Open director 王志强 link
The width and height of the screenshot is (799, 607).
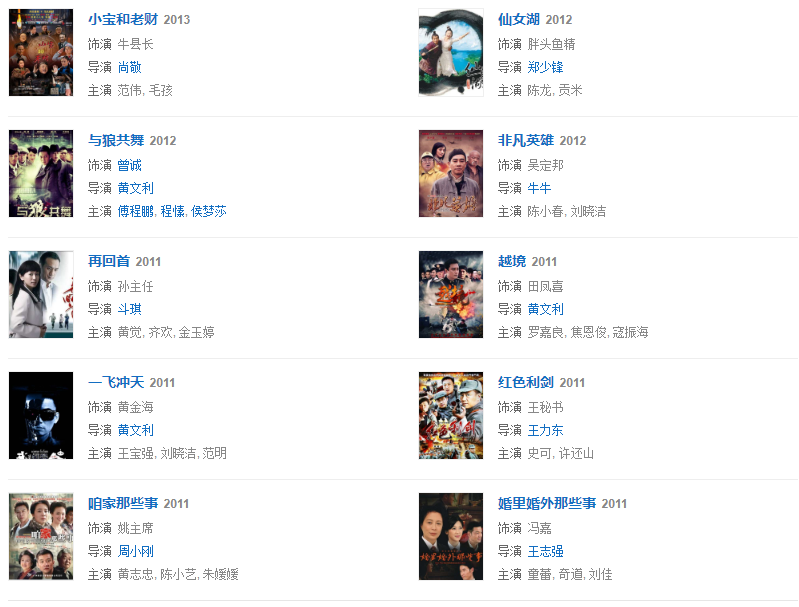[545, 551]
